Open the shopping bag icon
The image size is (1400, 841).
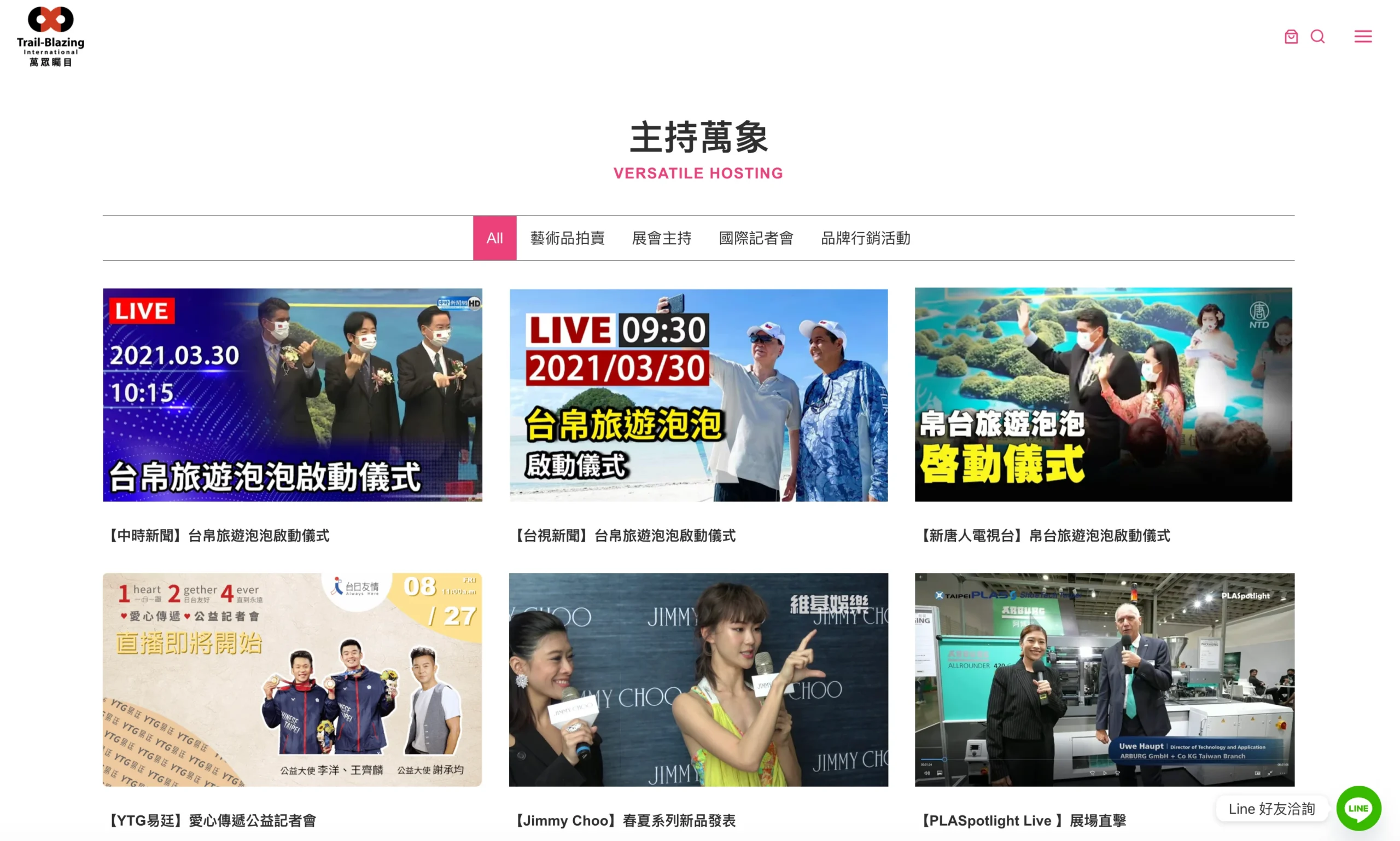(1291, 37)
